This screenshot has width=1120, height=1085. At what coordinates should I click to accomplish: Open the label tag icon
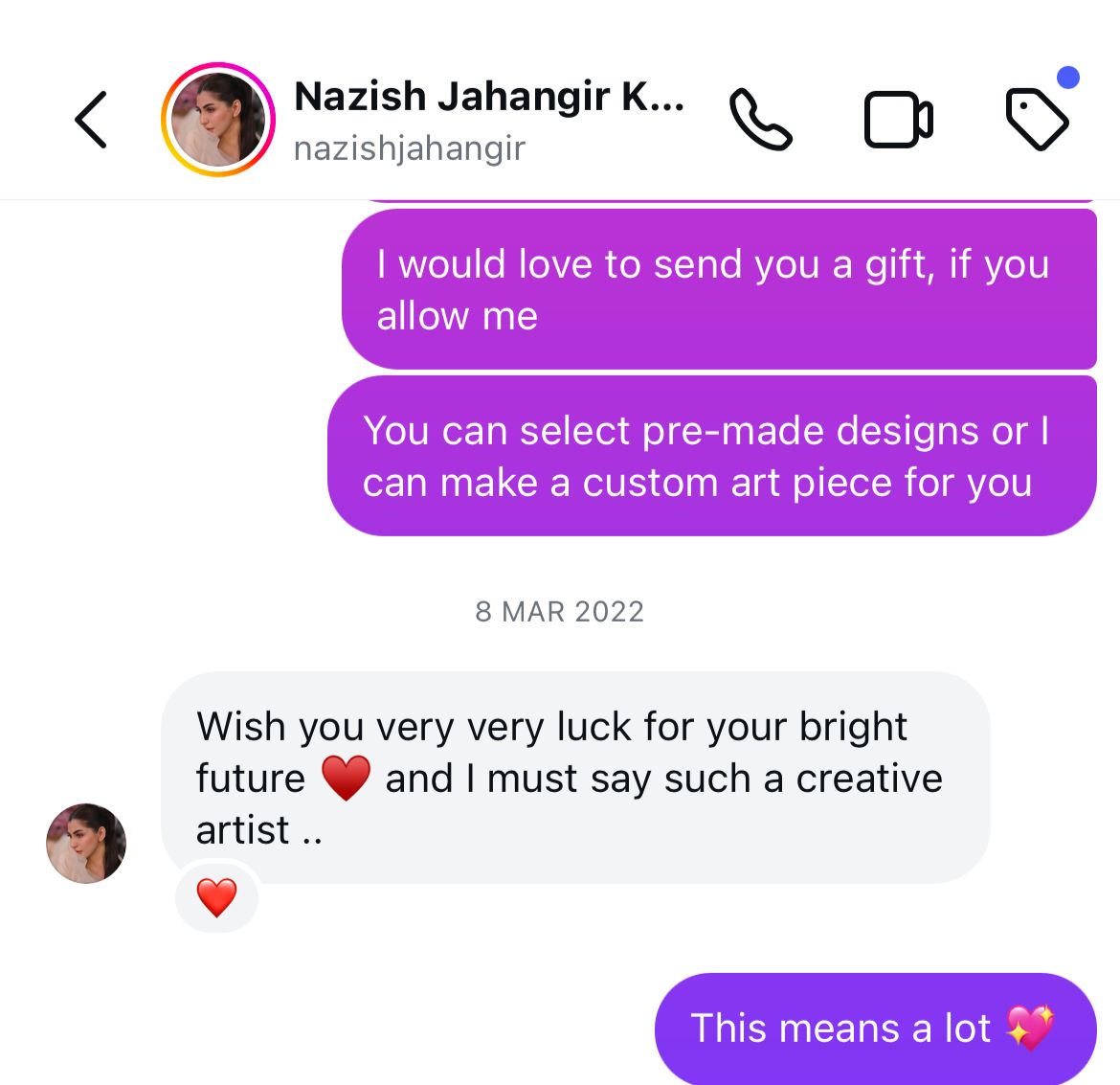tap(1037, 120)
